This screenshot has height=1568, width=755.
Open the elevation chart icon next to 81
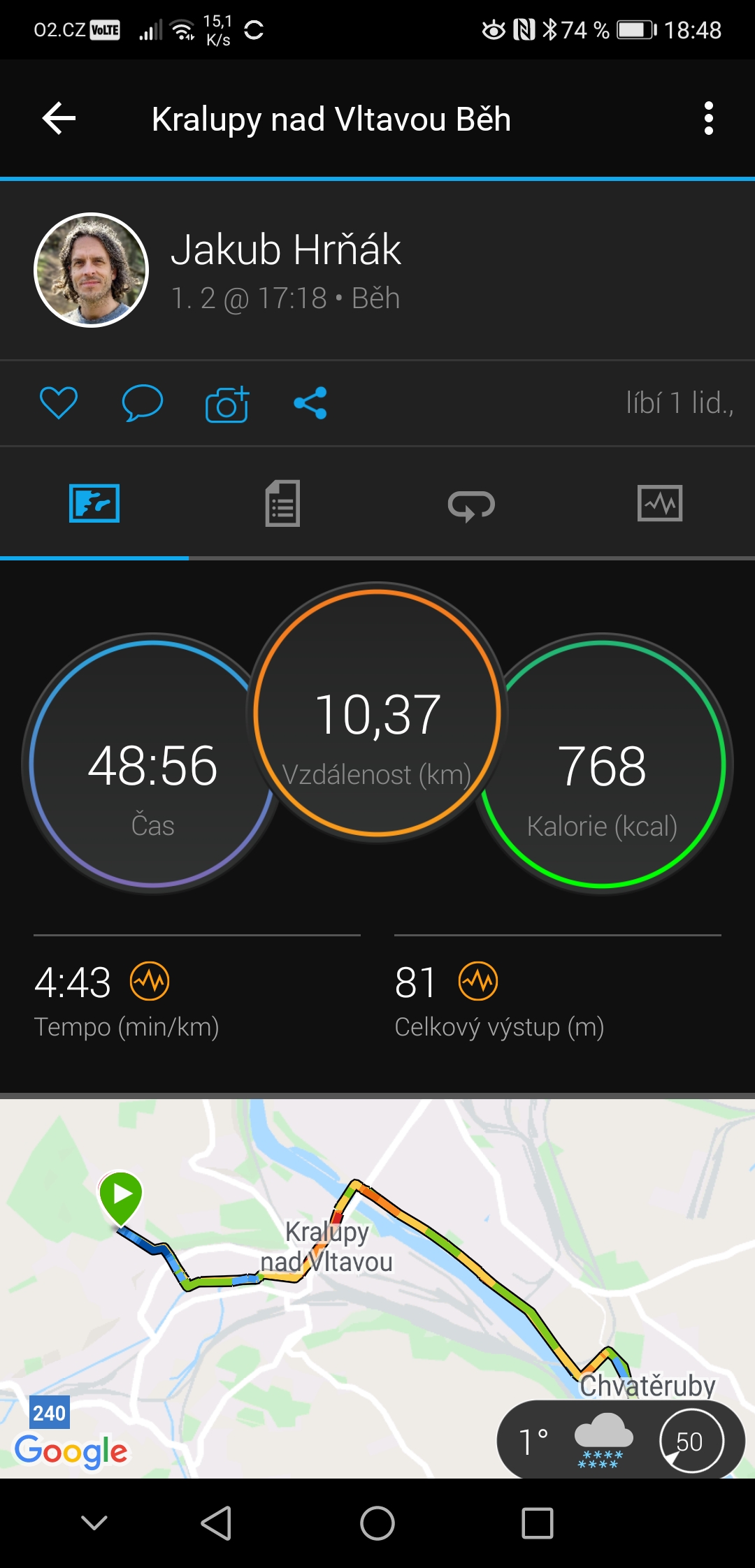(x=478, y=981)
